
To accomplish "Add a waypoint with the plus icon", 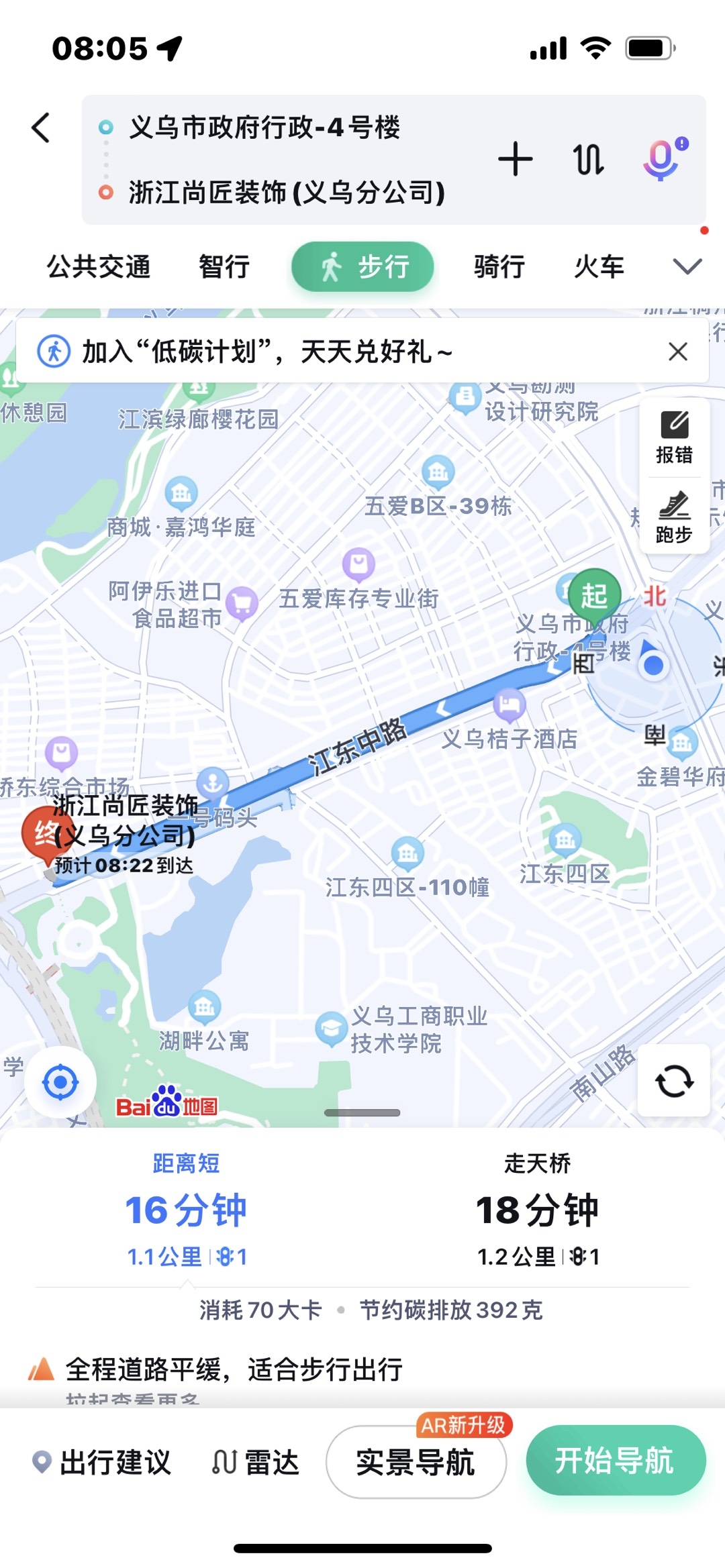I will pyautogui.click(x=516, y=159).
